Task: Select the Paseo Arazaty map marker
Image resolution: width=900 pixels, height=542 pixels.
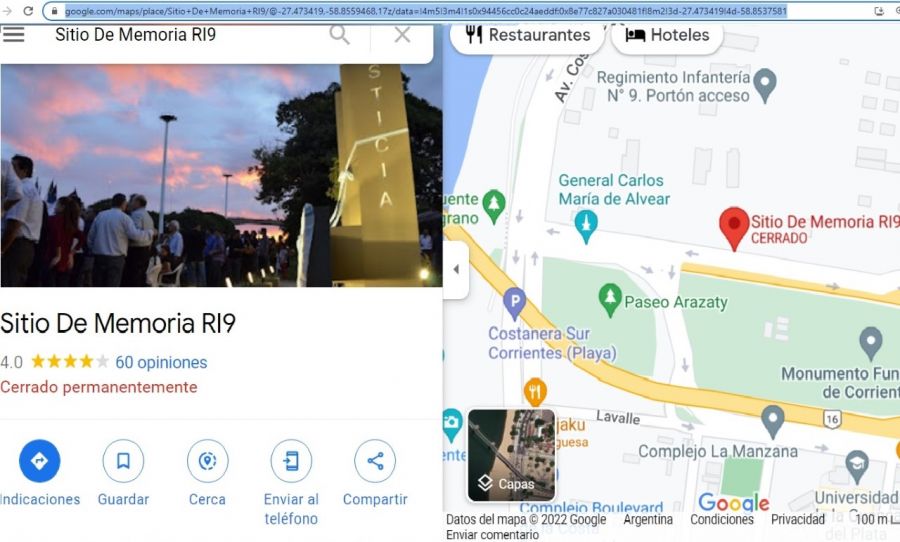Action: [x=610, y=297]
